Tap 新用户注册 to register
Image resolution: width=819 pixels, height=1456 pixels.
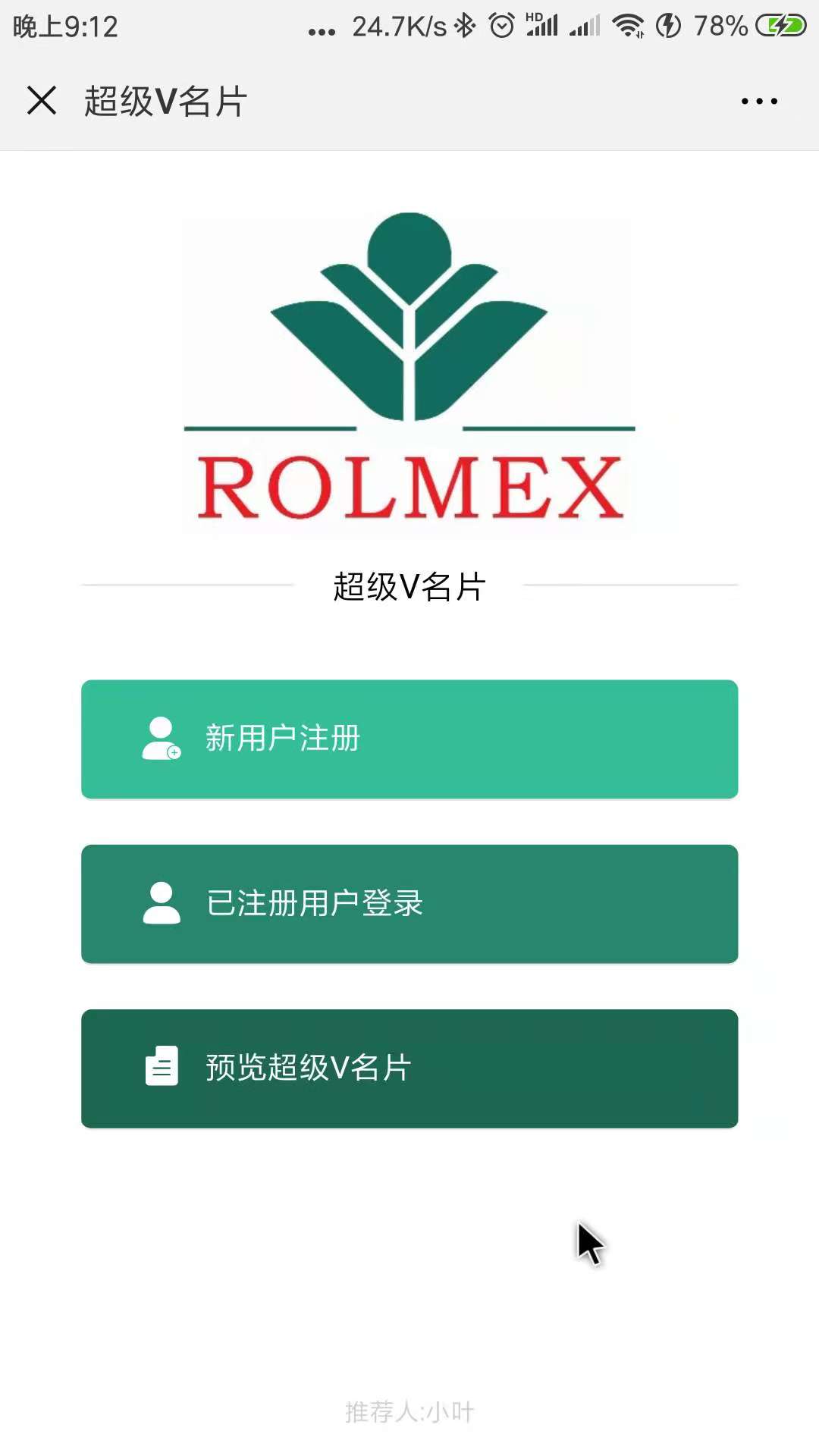click(409, 739)
